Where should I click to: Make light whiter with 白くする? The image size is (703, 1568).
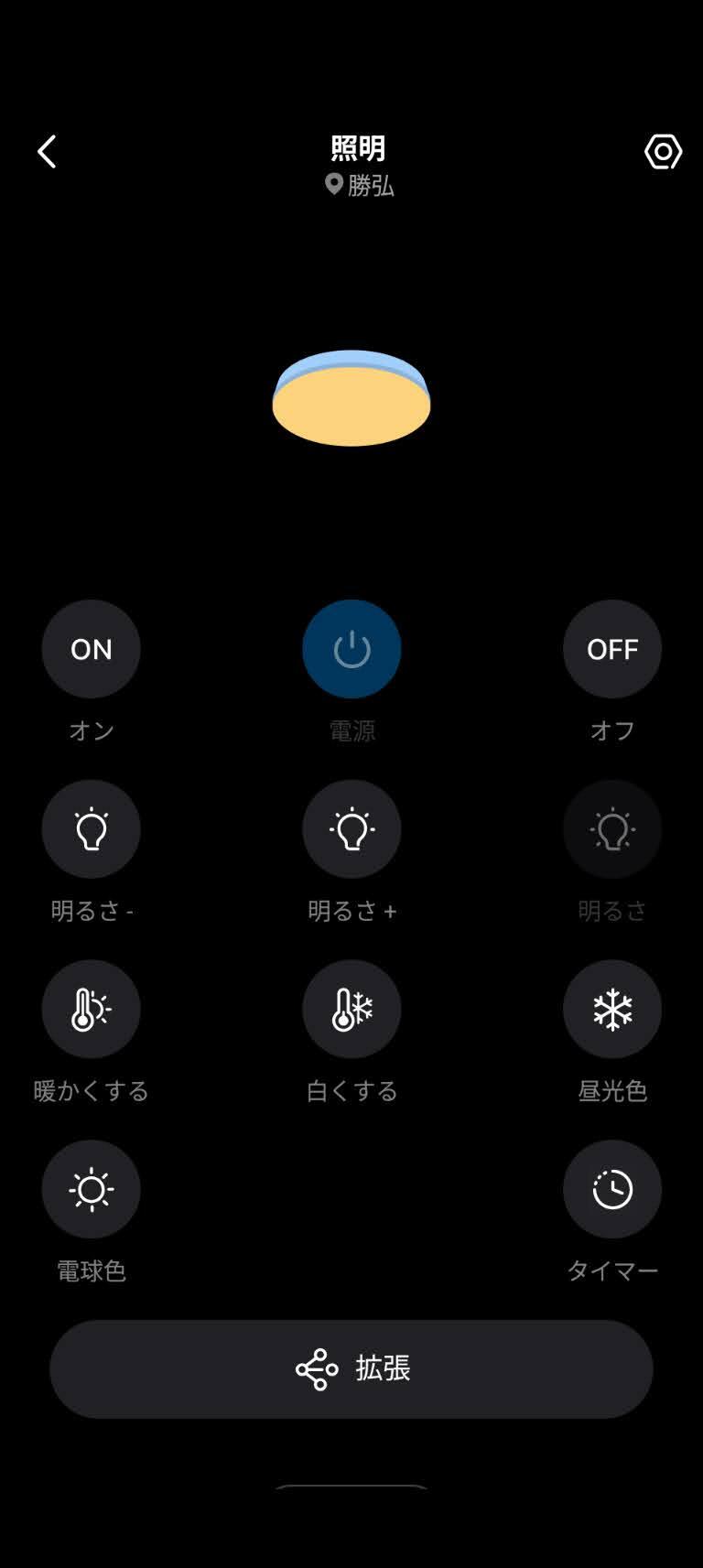point(351,1009)
